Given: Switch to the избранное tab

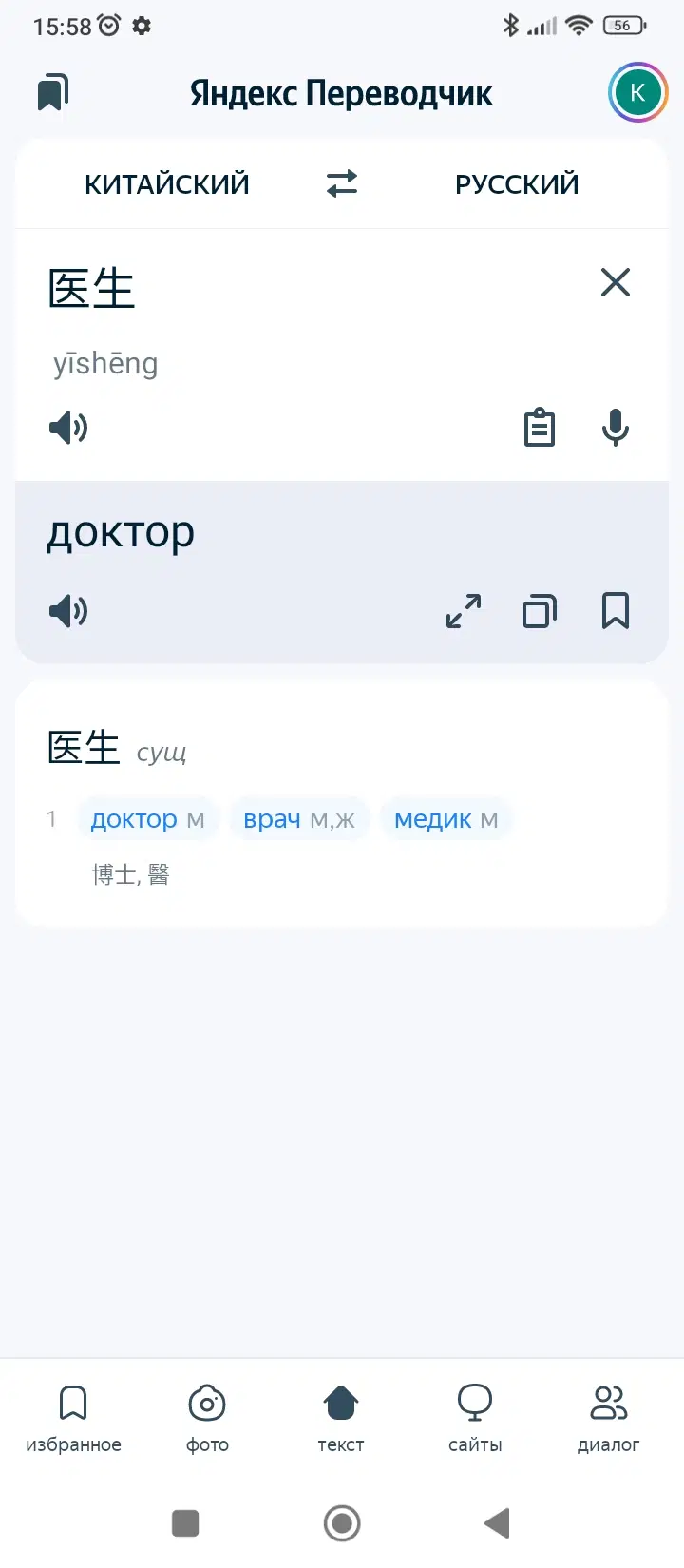Looking at the screenshot, I should [x=73, y=1418].
